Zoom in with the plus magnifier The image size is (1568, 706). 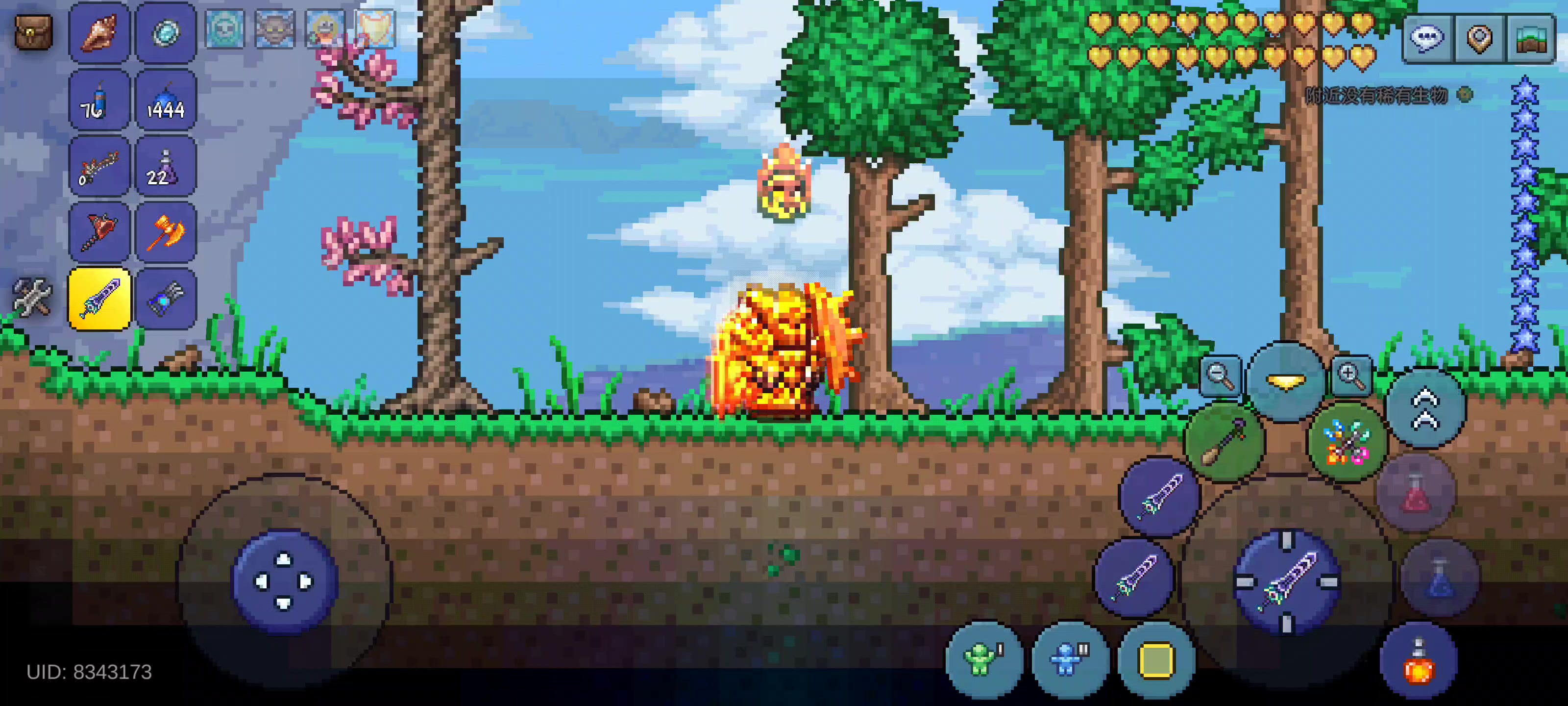[1351, 376]
